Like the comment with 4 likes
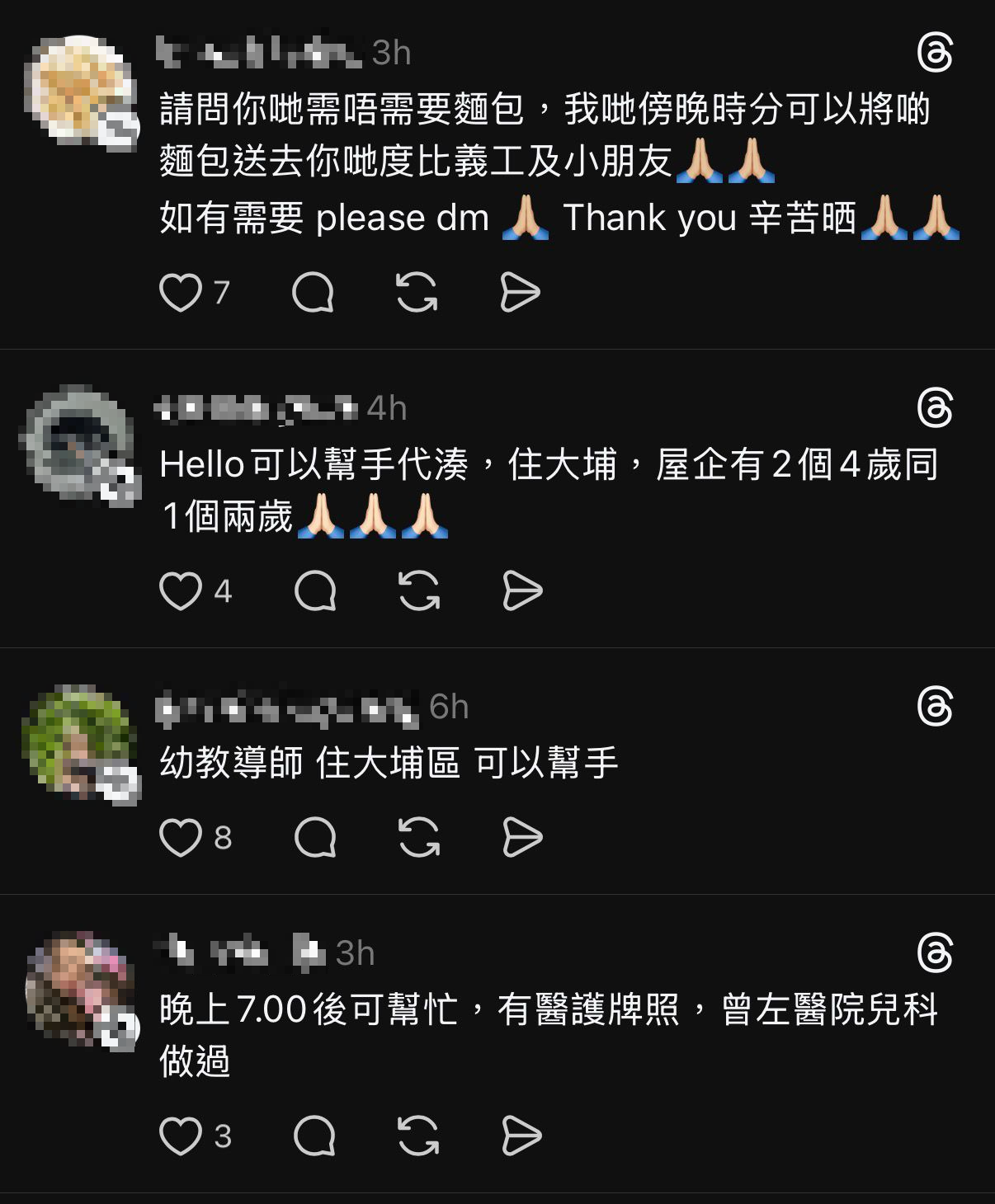The image size is (995, 1204). [x=183, y=590]
